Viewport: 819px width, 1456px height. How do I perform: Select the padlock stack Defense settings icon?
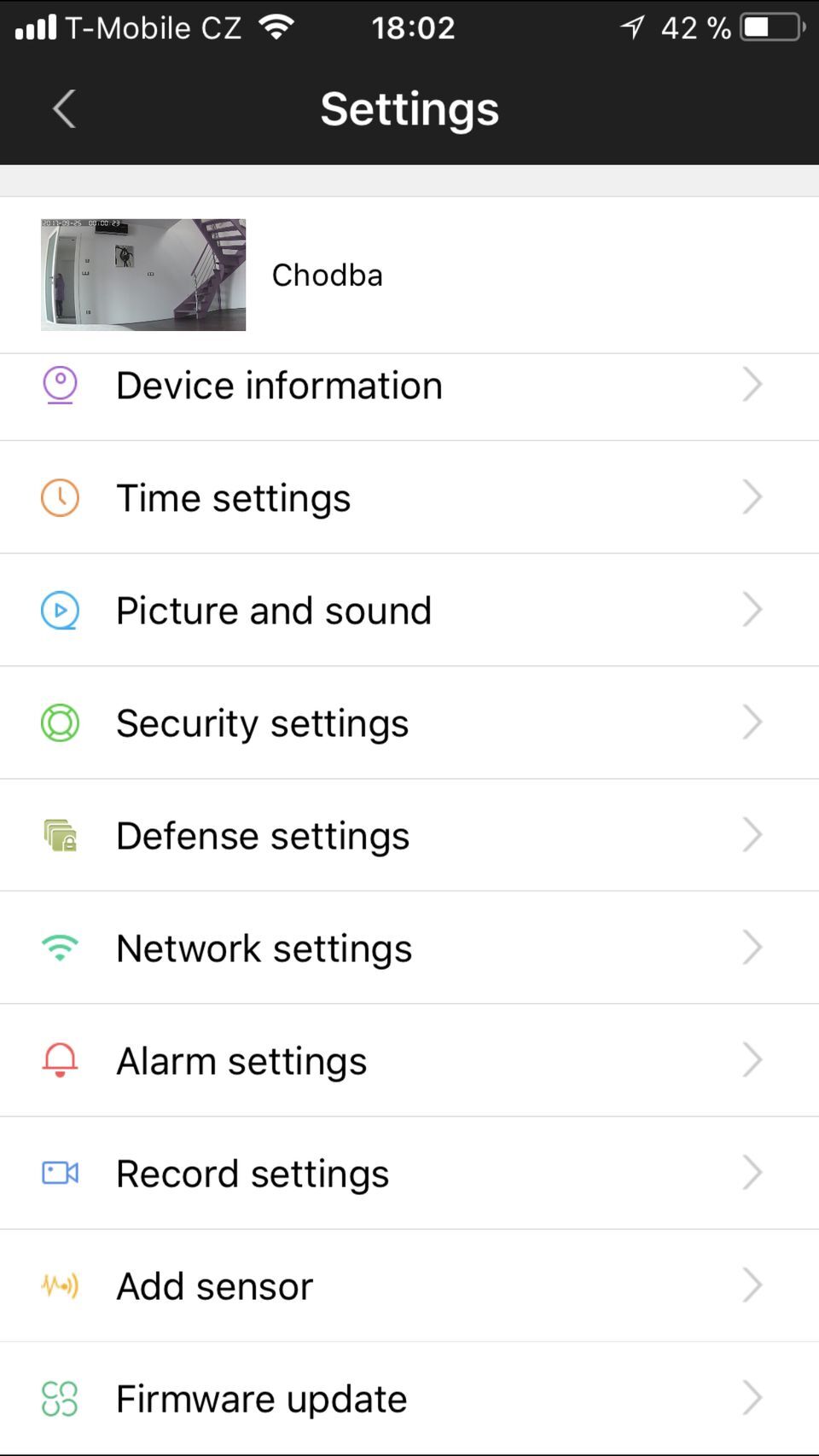(60, 835)
